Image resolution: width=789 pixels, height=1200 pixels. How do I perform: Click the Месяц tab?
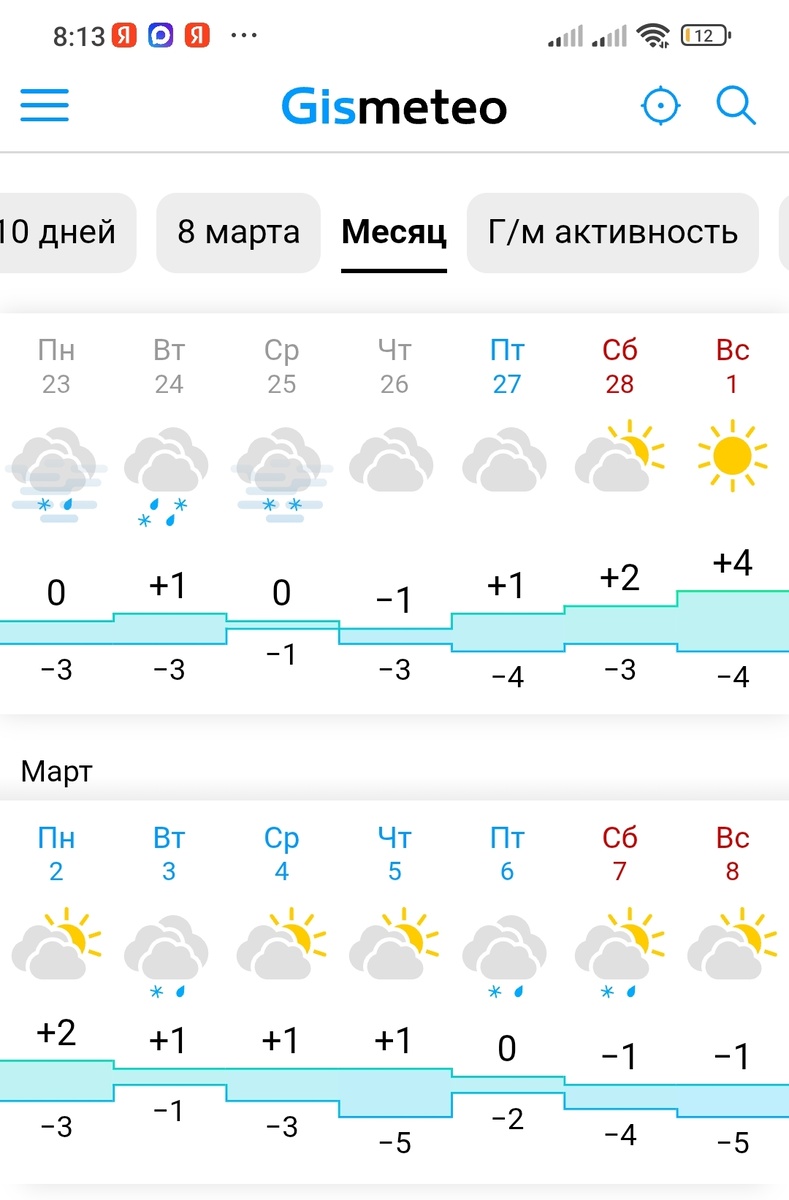point(394,232)
